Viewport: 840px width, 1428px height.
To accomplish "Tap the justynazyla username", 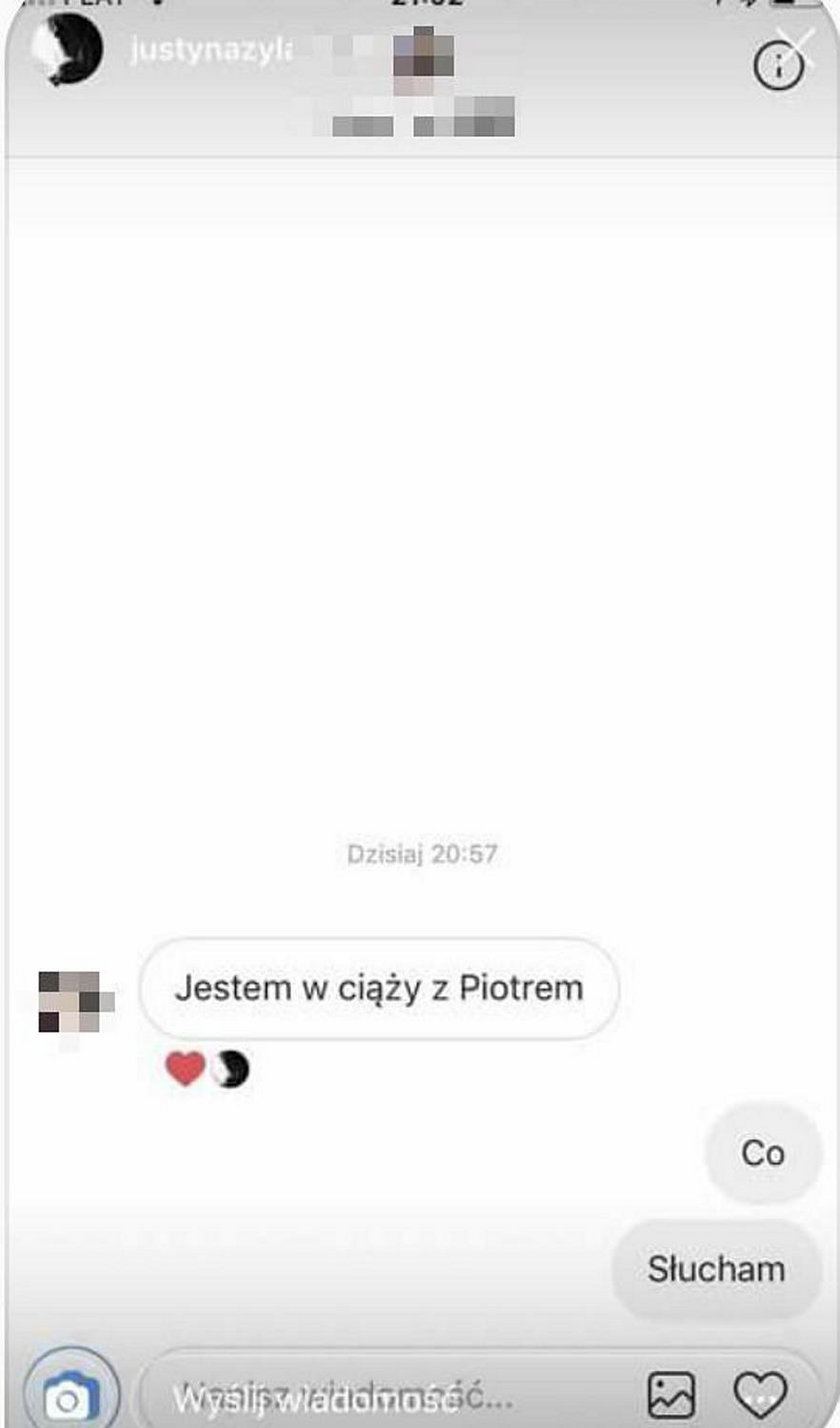I will click(211, 52).
